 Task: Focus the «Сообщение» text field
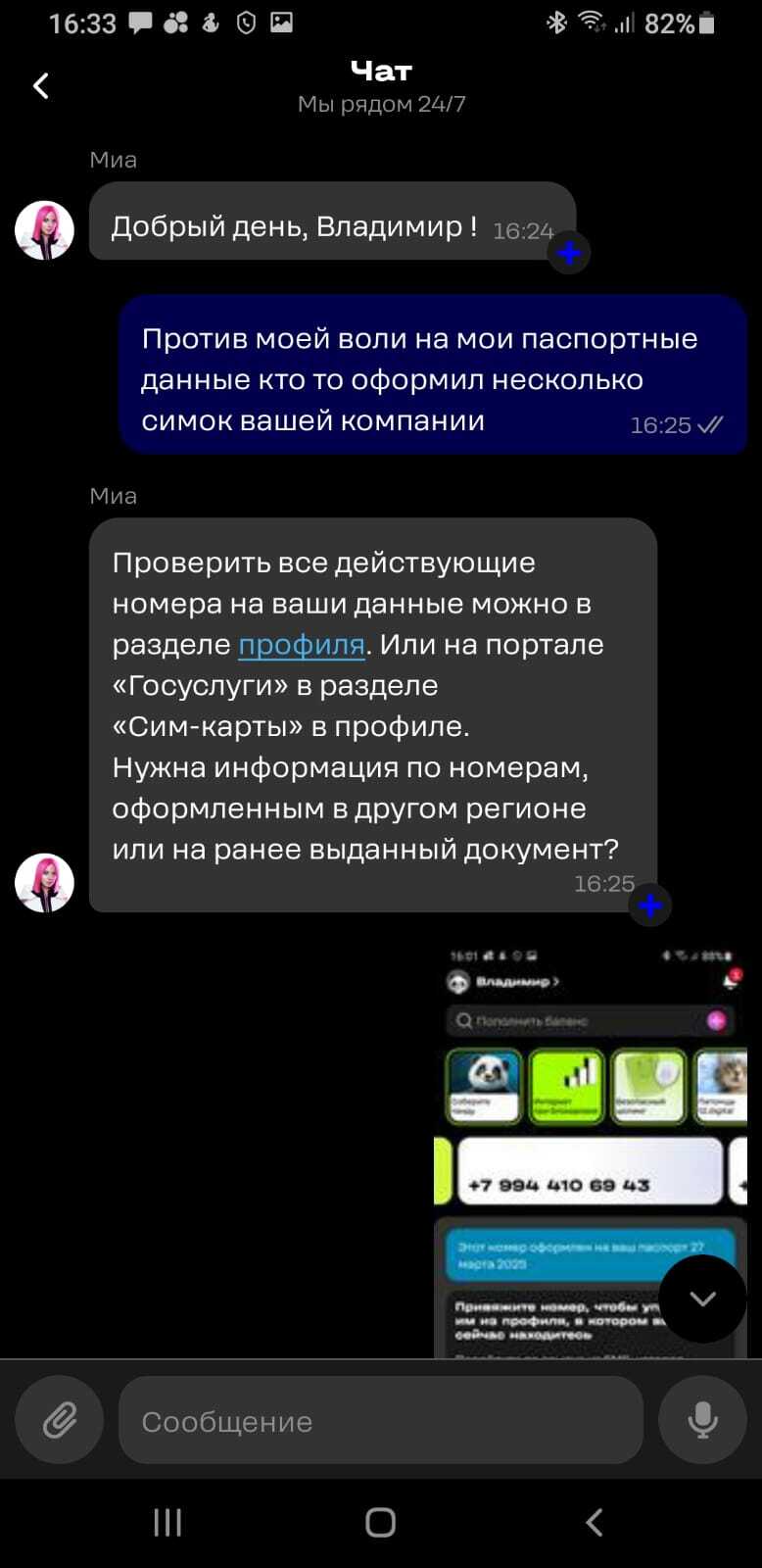tap(380, 1421)
